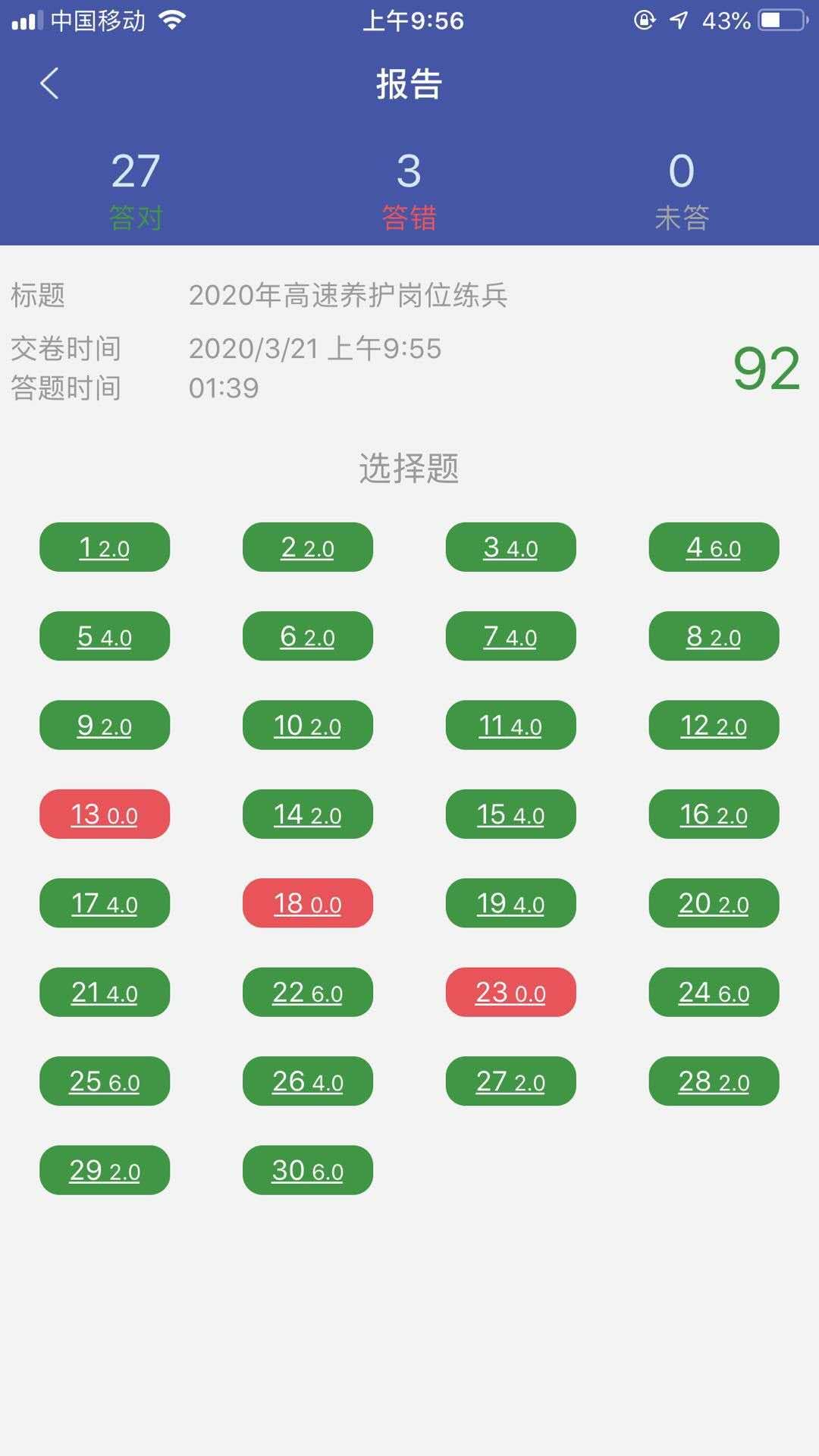Select question 28 button

coord(714,1081)
